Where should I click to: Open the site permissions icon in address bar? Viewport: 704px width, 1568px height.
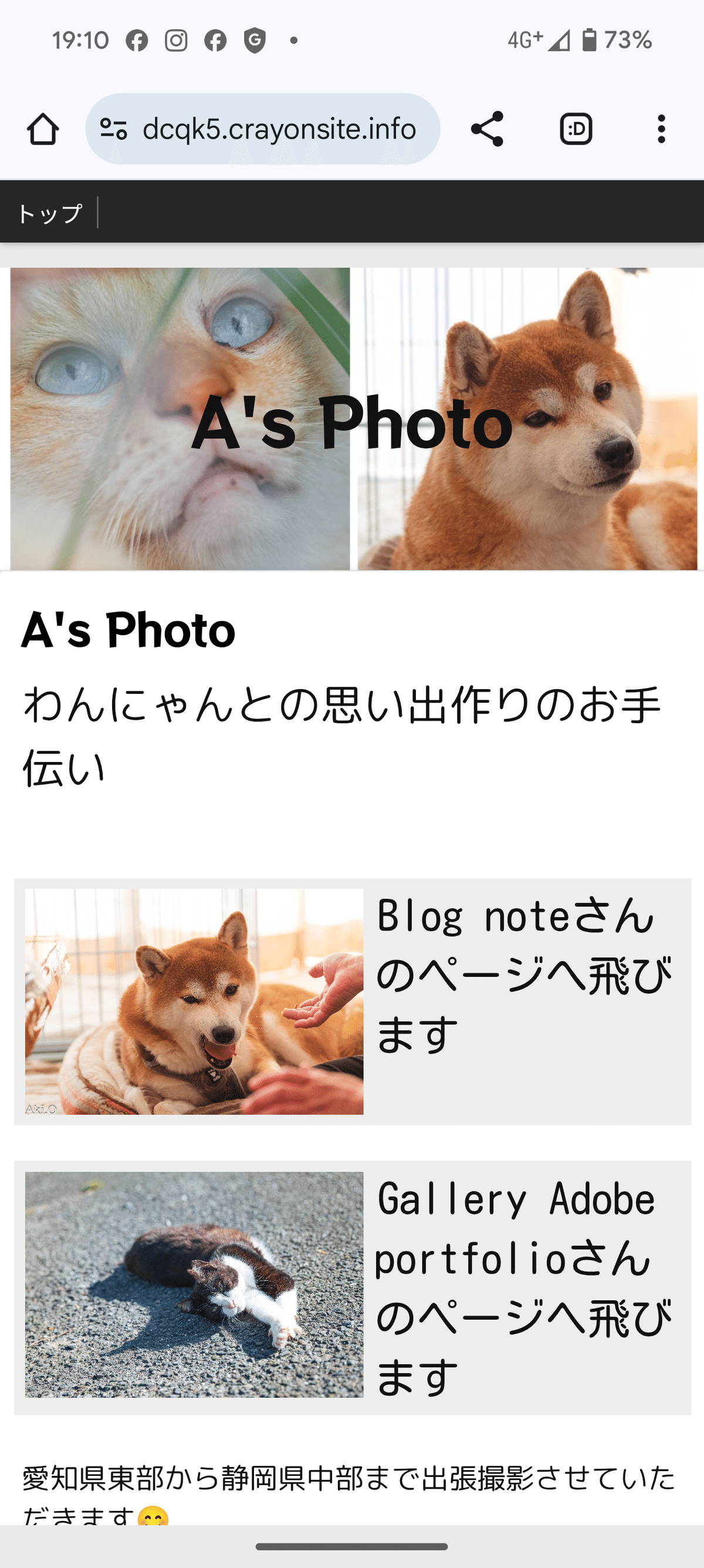(x=113, y=129)
